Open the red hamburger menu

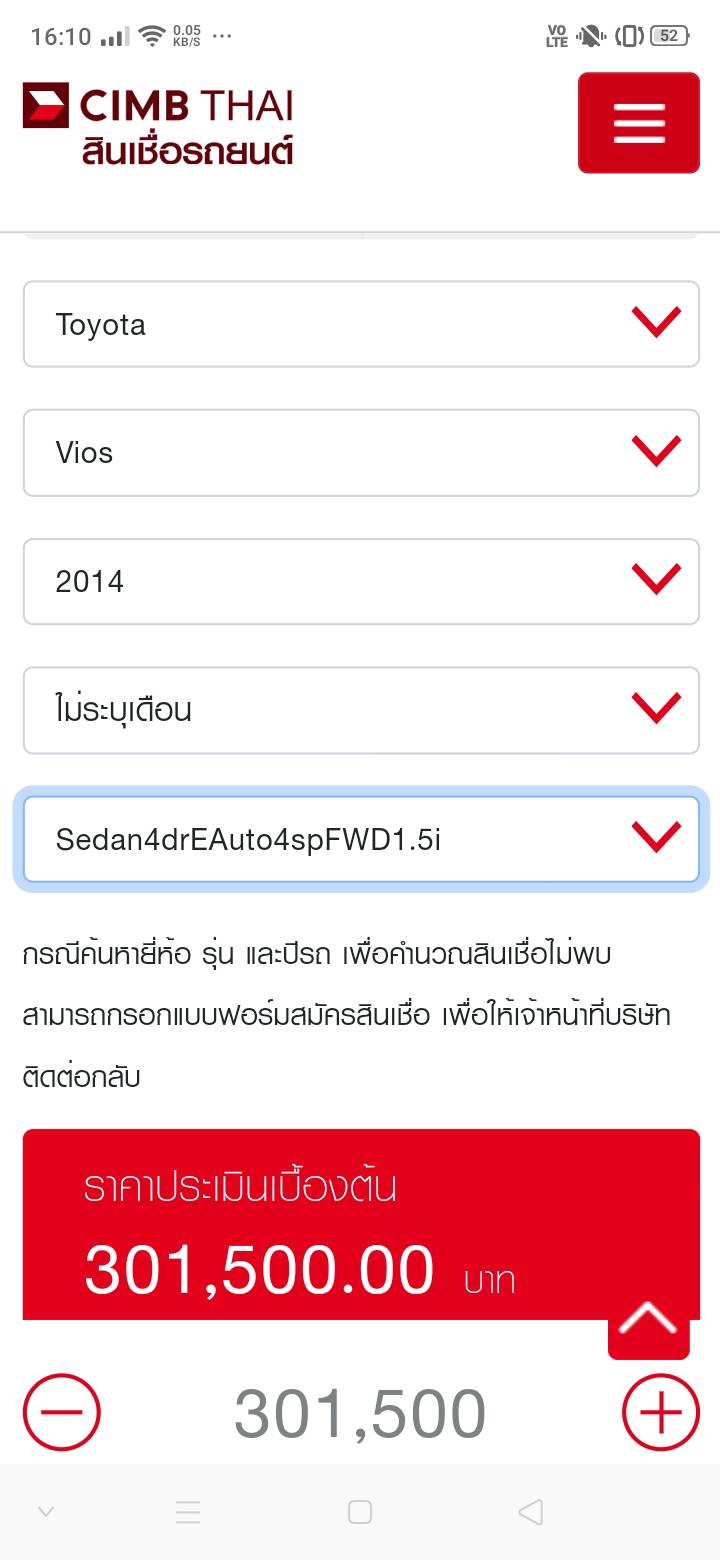[x=638, y=123]
